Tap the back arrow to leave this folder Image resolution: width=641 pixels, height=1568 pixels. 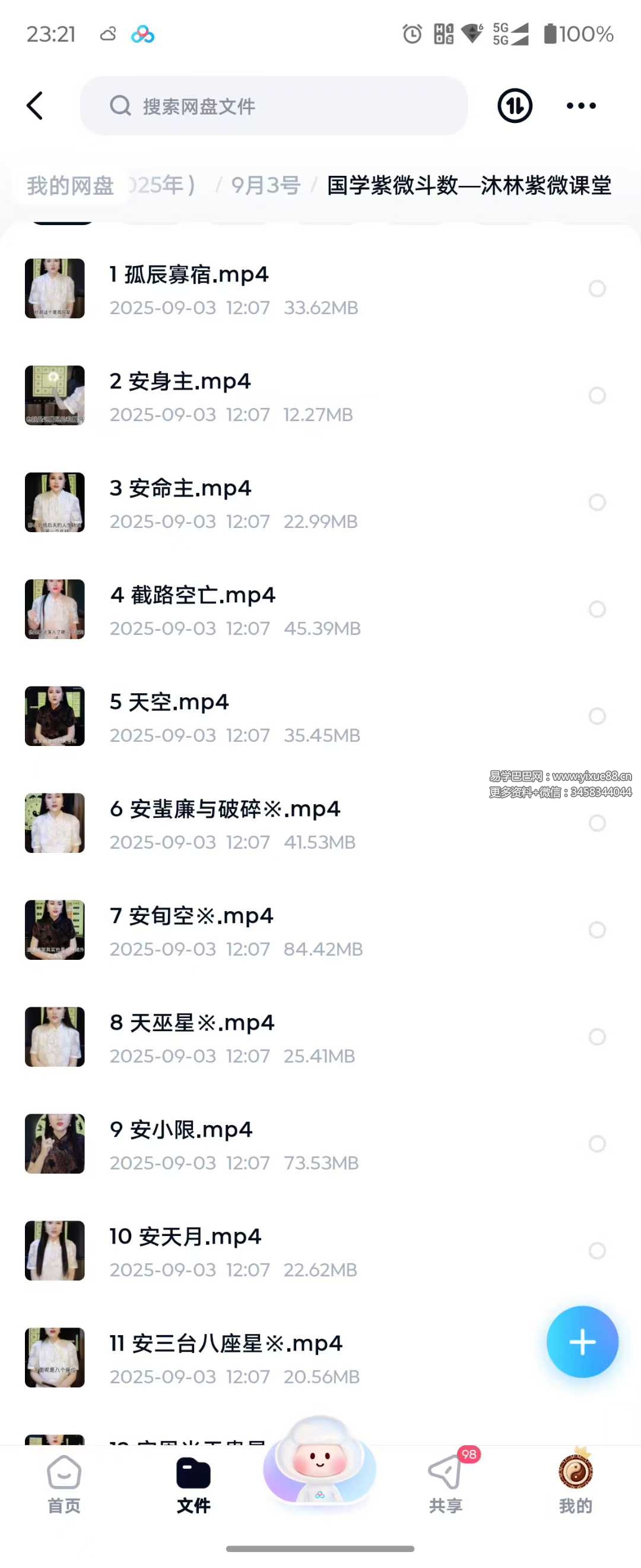point(34,105)
